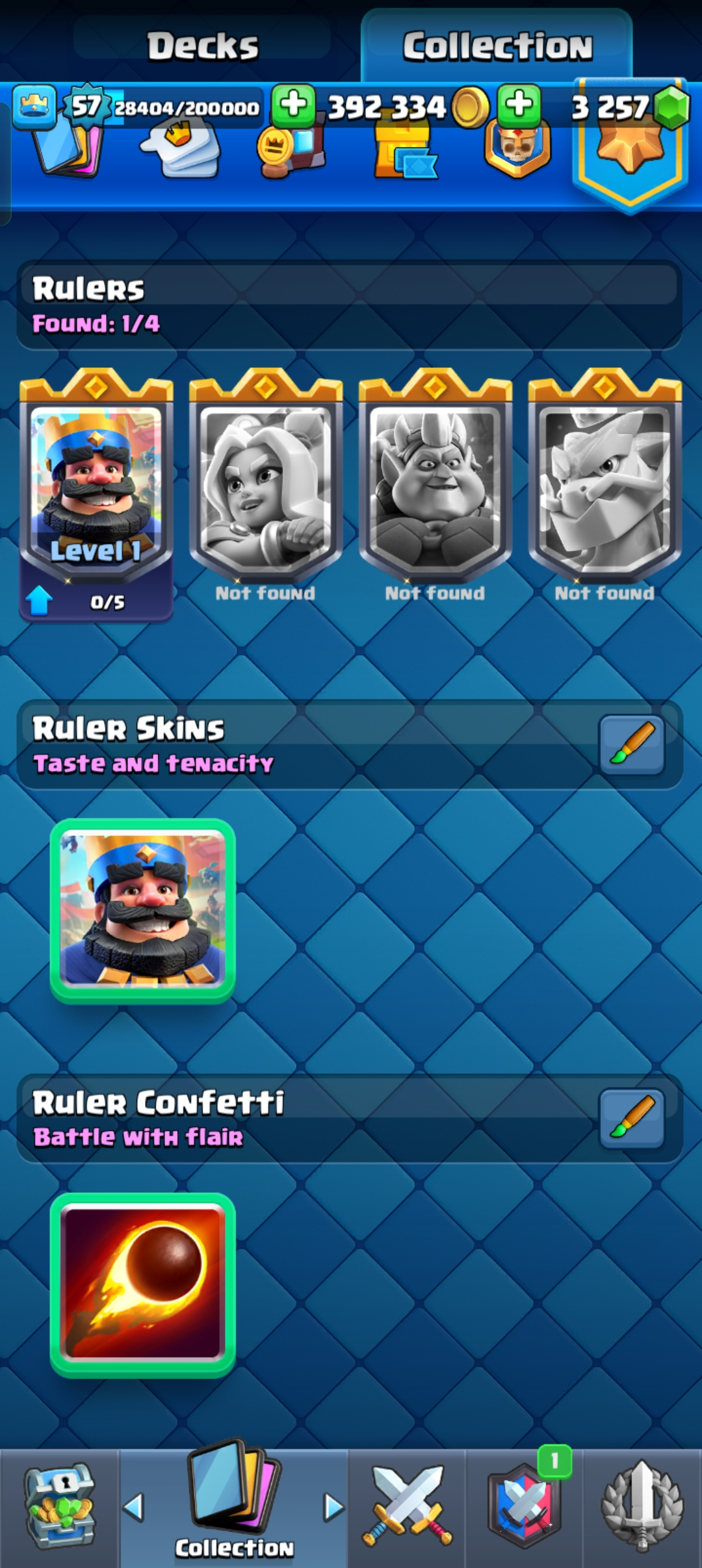Select the flaming cannonball confetti
702x1568 pixels.
[142, 1285]
